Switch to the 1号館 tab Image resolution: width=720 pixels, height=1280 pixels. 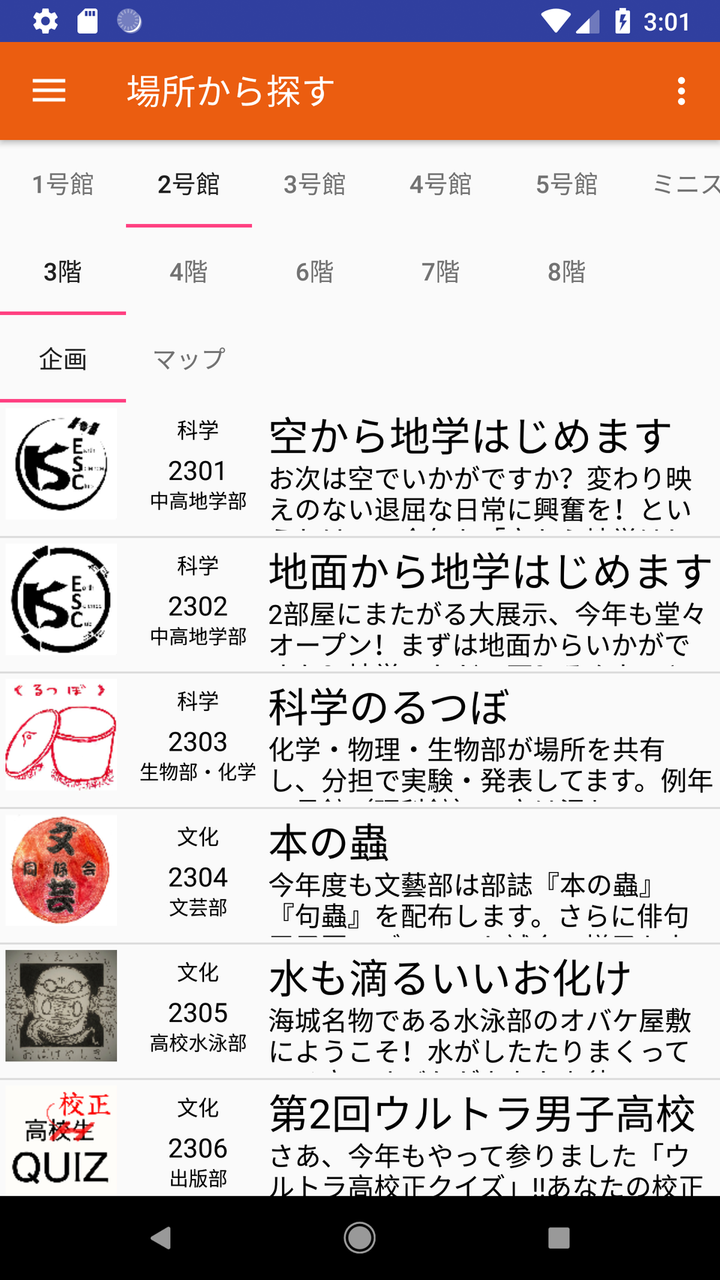click(x=63, y=184)
